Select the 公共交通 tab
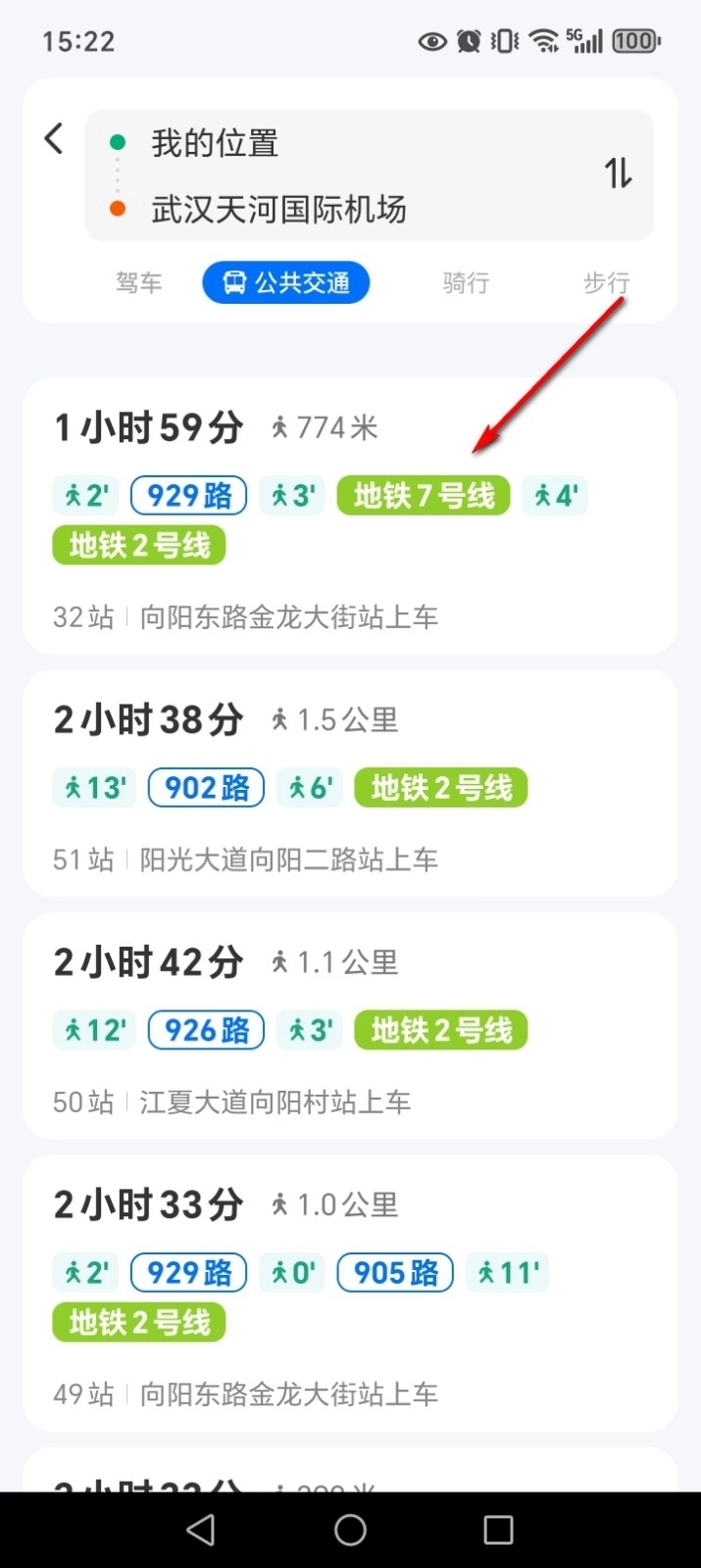This screenshot has width=701, height=1568. (x=286, y=283)
